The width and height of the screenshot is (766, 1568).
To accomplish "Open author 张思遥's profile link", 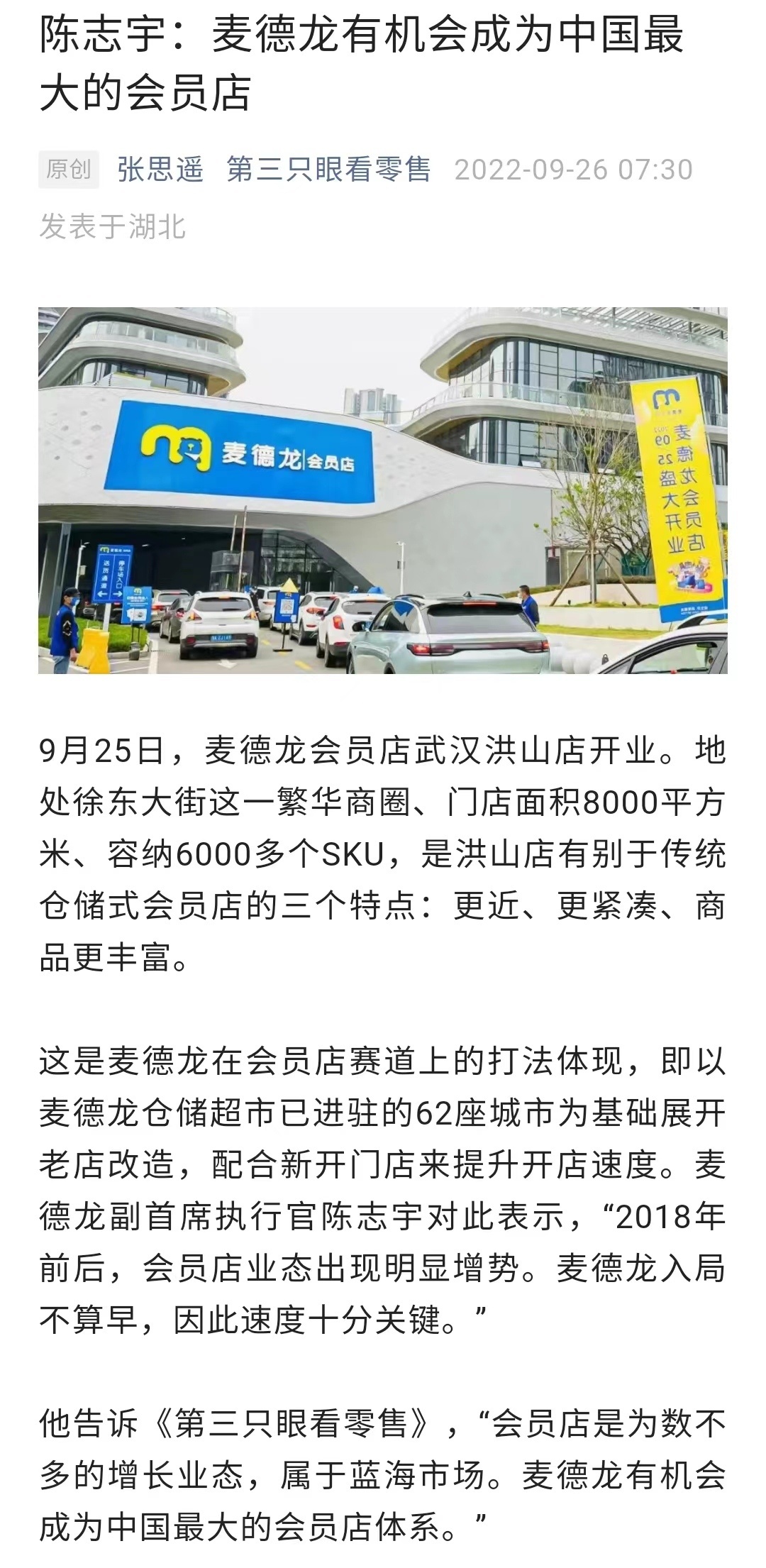I will [x=160, y=170].
